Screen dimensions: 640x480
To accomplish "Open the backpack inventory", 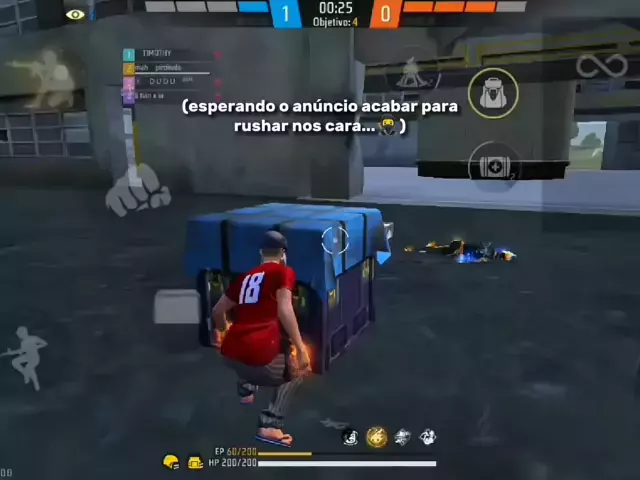I will tap(493, 94).
